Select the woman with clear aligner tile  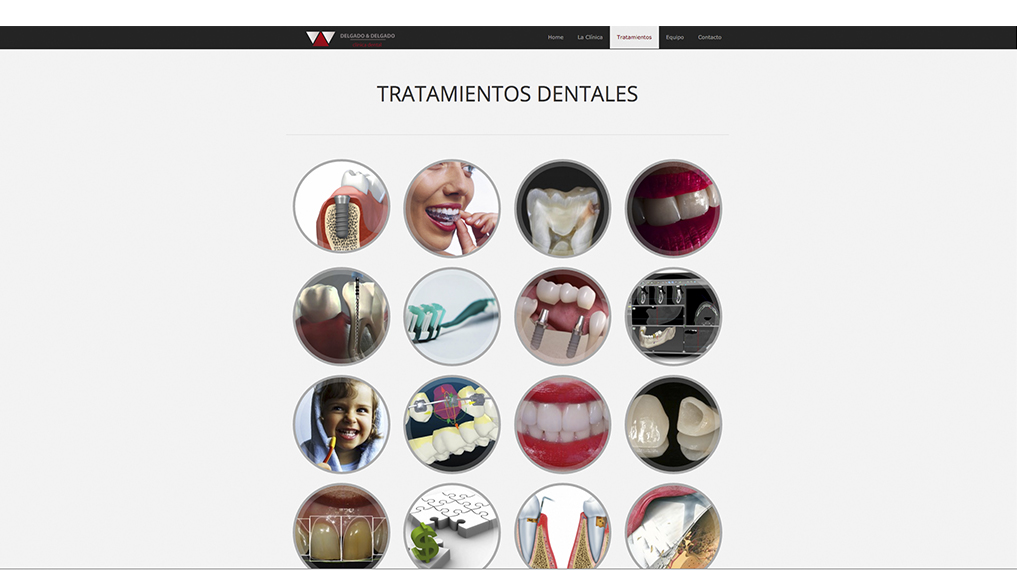(x=452, y=208)
